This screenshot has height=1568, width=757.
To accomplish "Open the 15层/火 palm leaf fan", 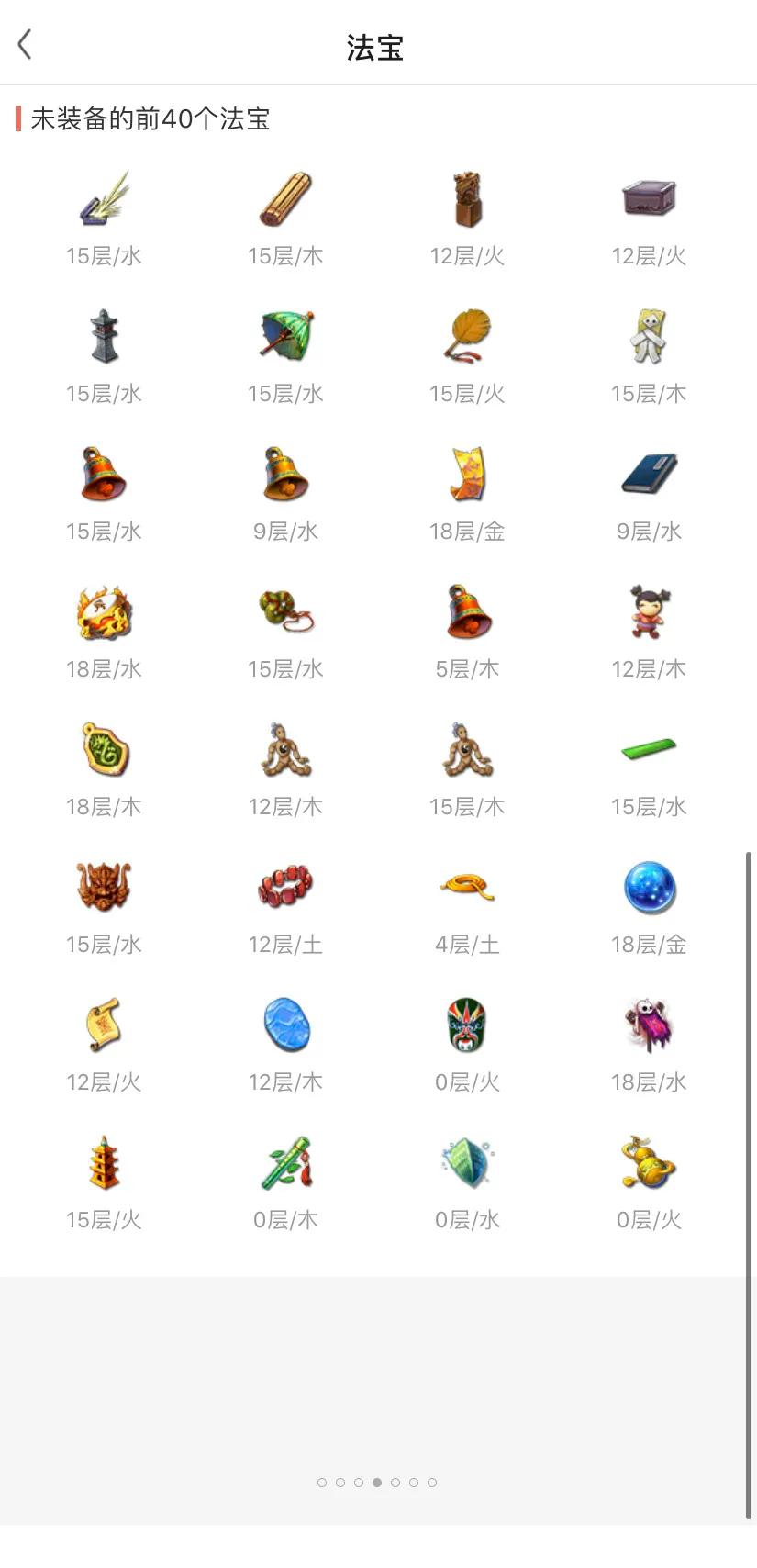I will 467,337.
